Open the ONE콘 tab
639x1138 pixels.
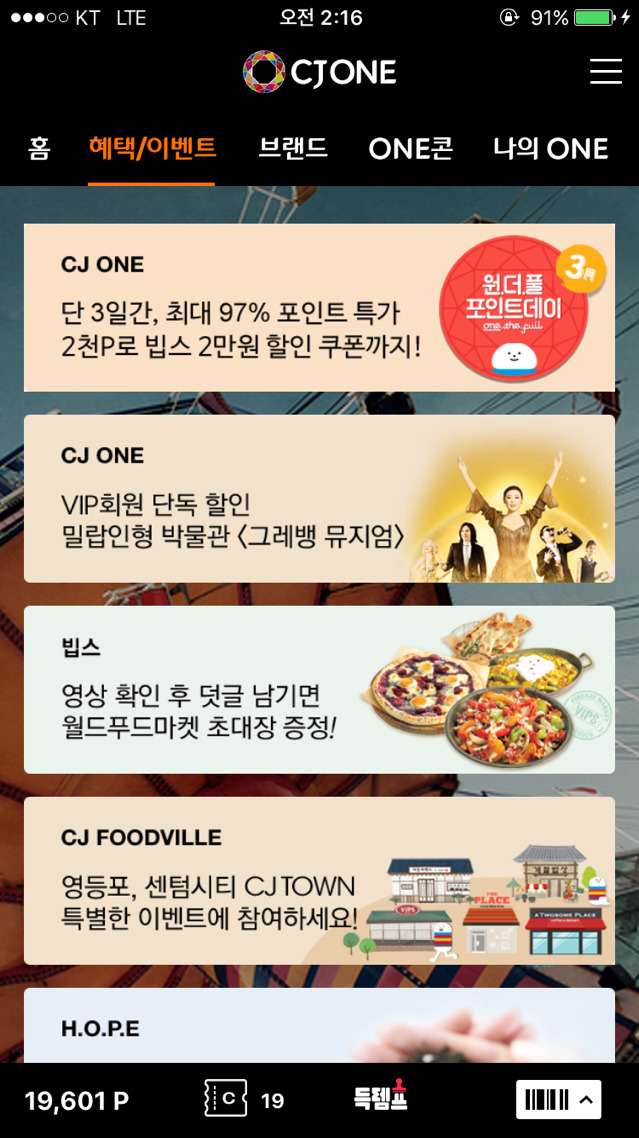click(410, 148)
